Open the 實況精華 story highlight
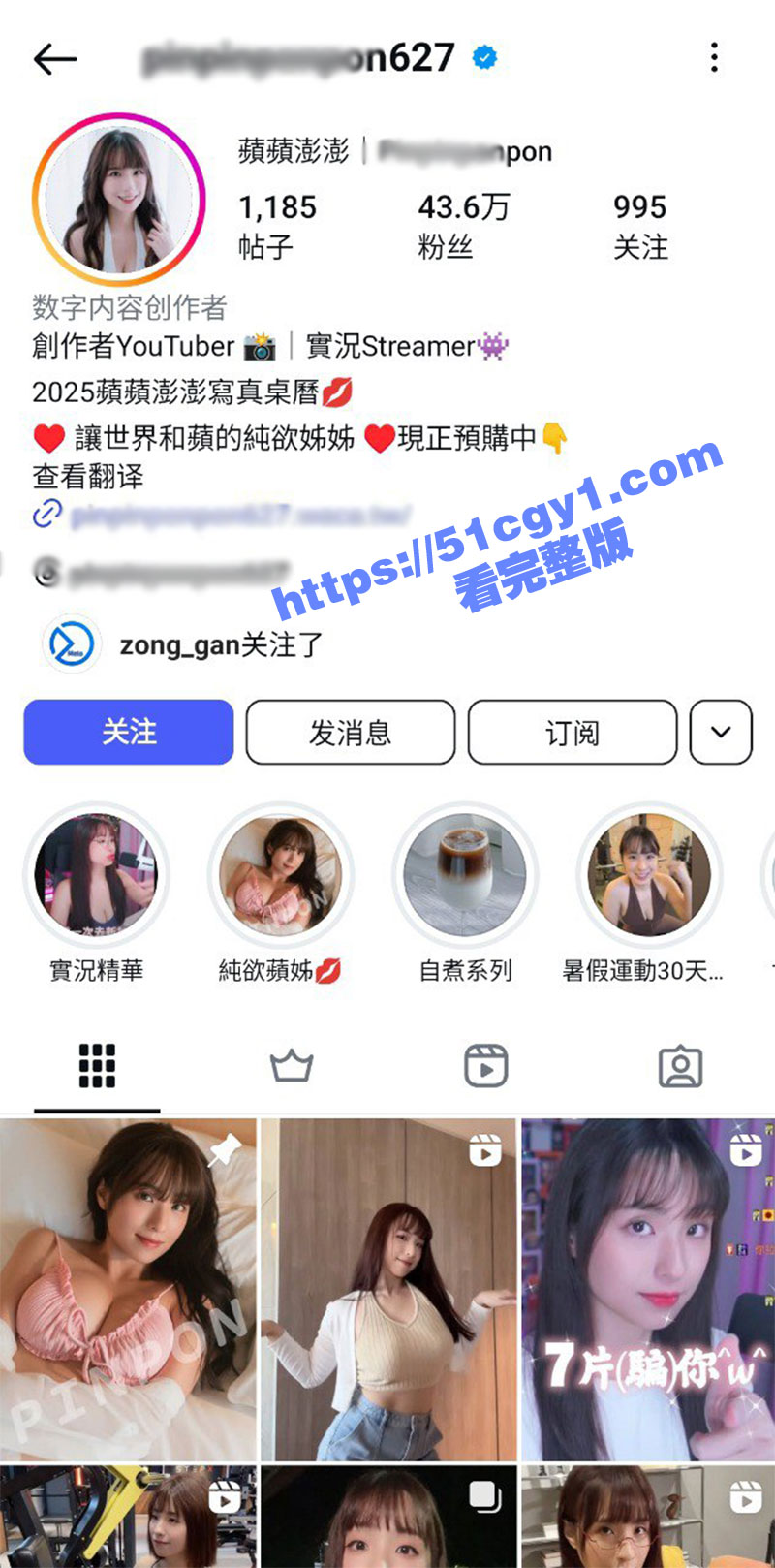Screen dimensions: 775x1568 (96, 875)
